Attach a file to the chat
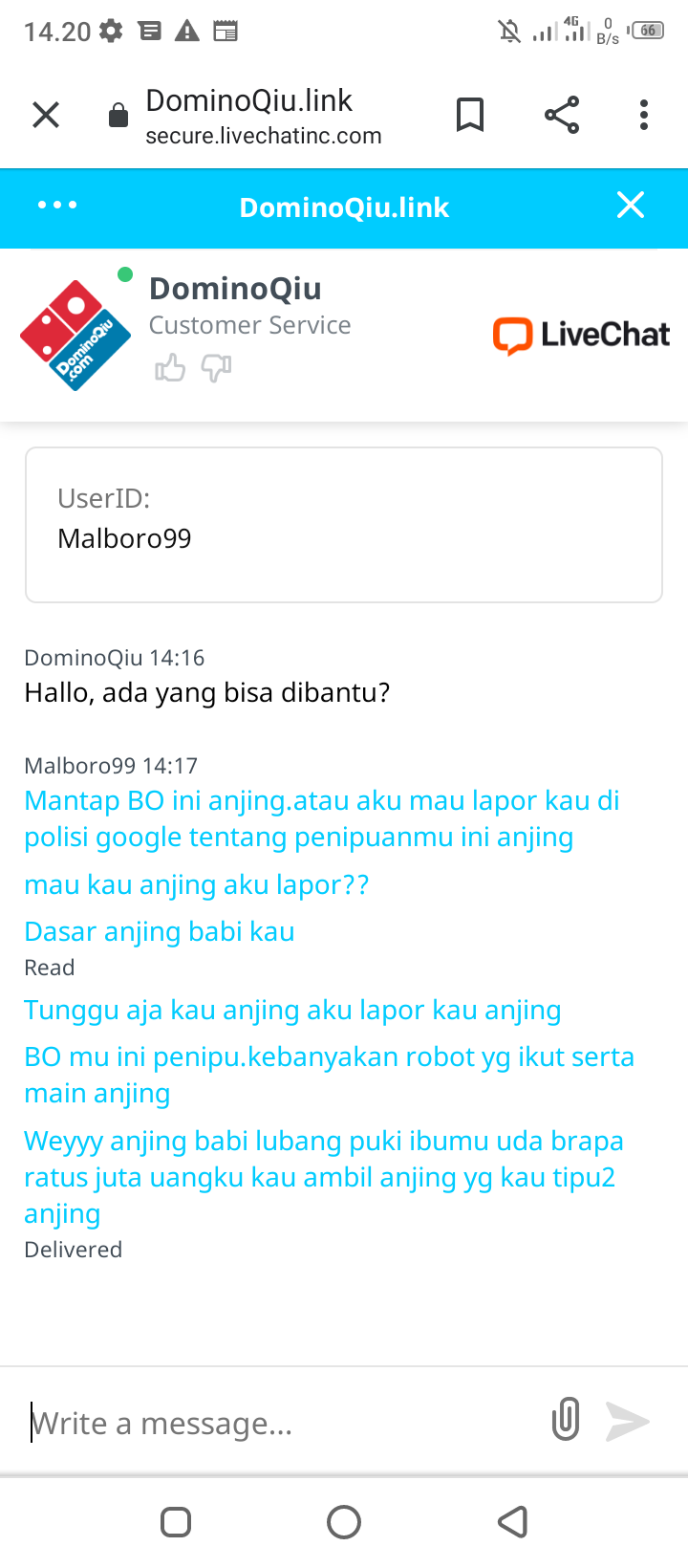This screenshot has height=1568, width=688. [x=566, y=1420]
